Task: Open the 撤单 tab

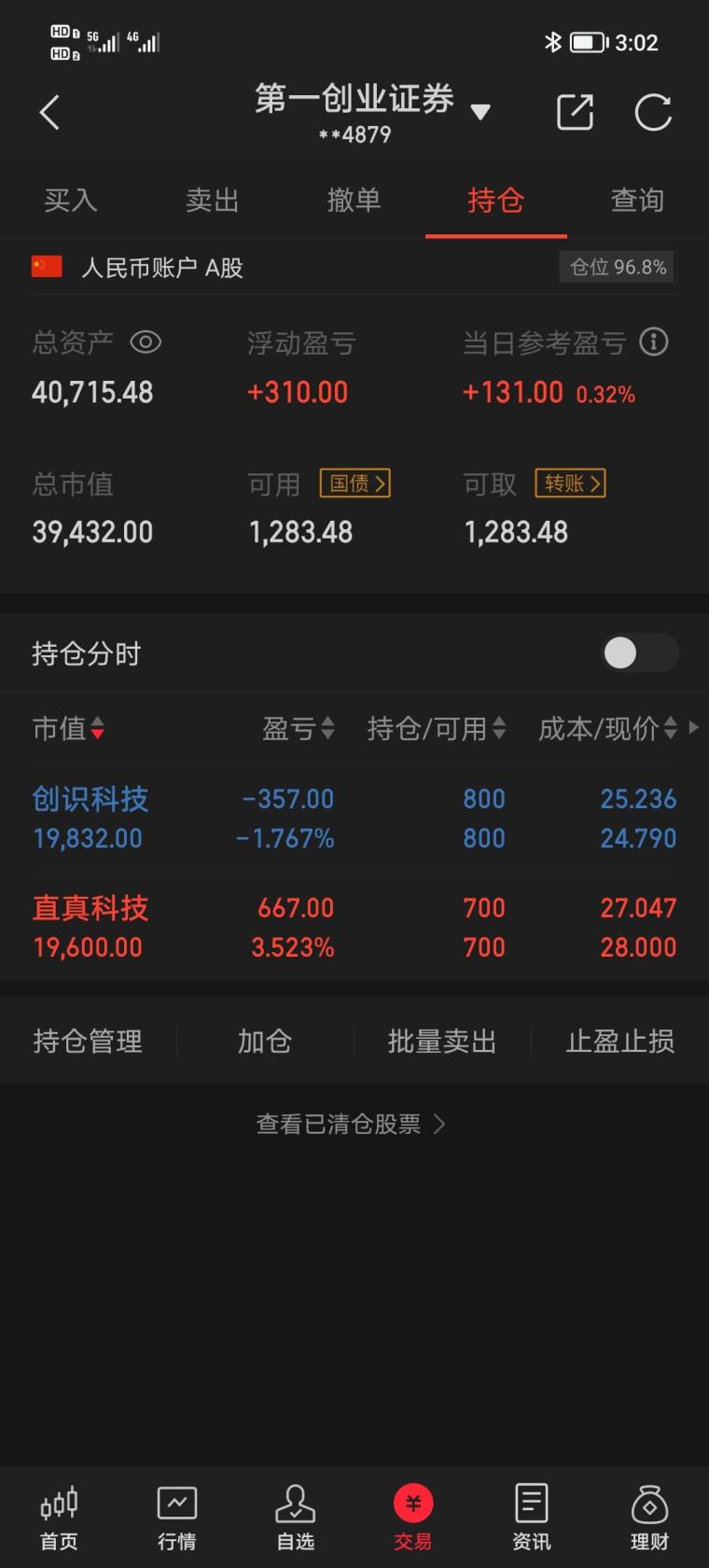Action: [x=354, y=200]
